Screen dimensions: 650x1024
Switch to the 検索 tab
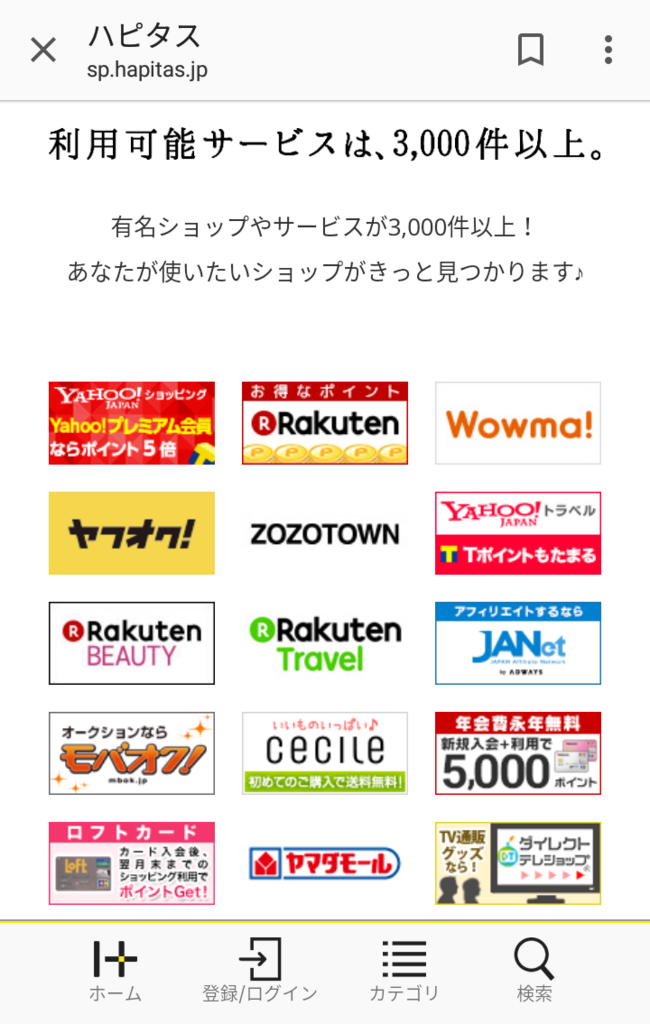pos(534,970)
